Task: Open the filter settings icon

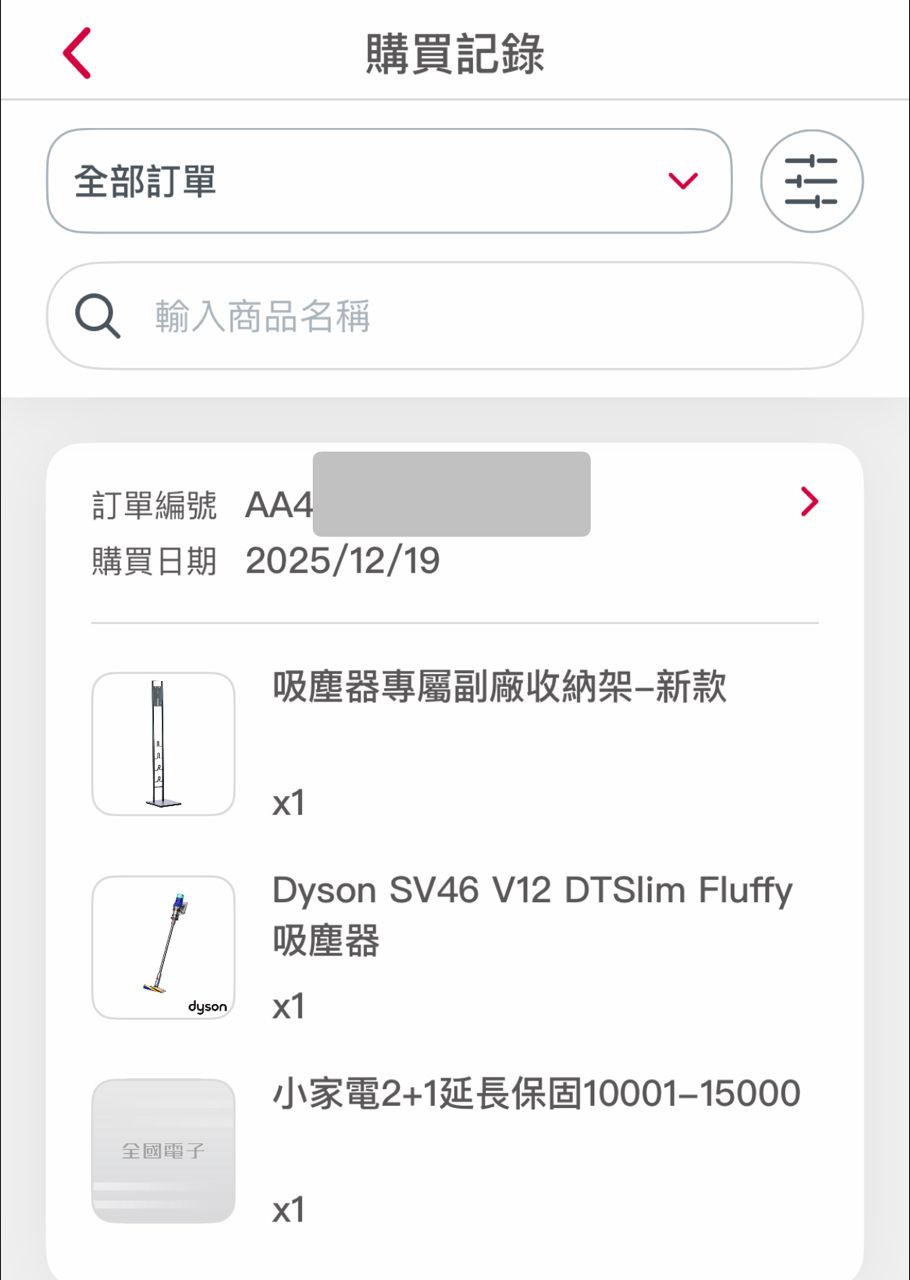Action: (811, 181)
